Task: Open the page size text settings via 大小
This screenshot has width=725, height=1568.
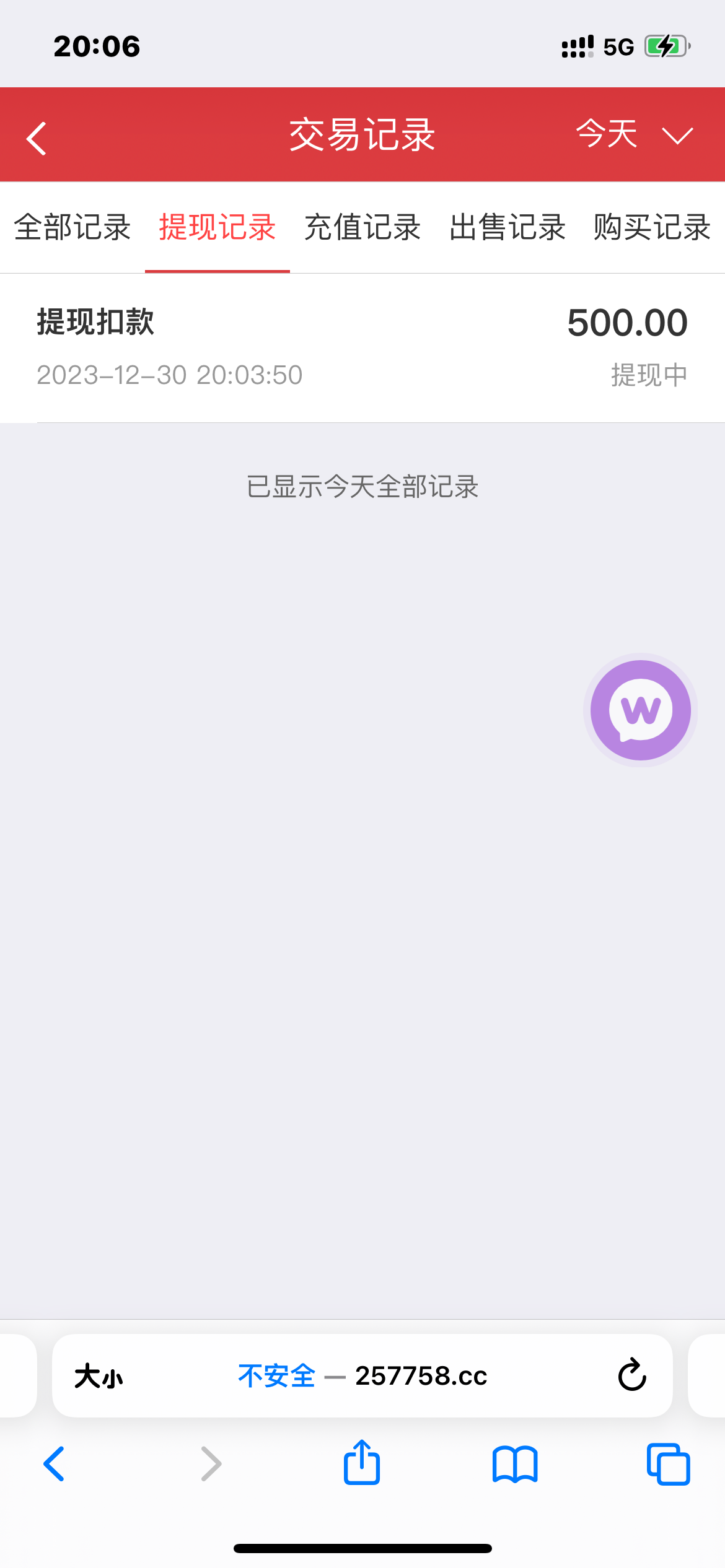Action: point(100,1375)
